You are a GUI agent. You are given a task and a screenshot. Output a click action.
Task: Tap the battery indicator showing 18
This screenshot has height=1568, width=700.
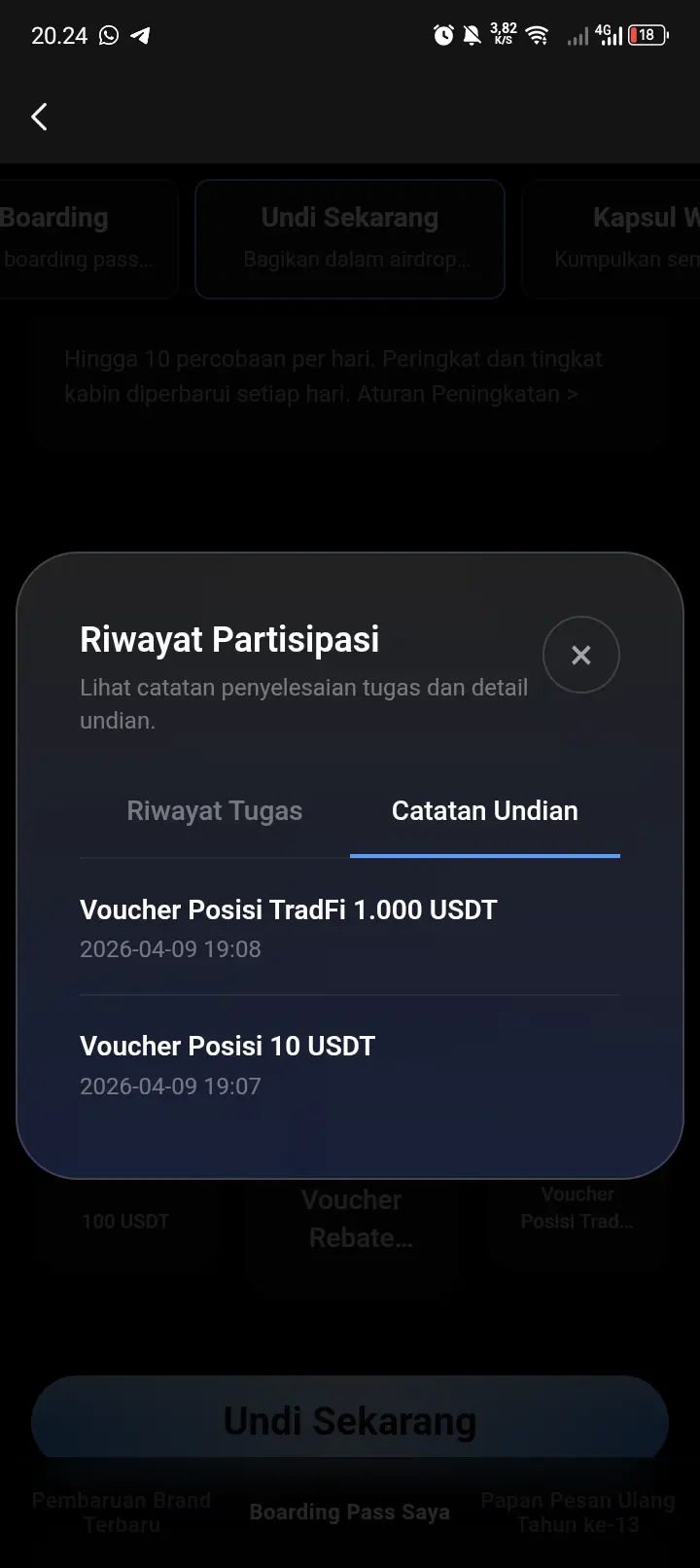tap(648, 35)
